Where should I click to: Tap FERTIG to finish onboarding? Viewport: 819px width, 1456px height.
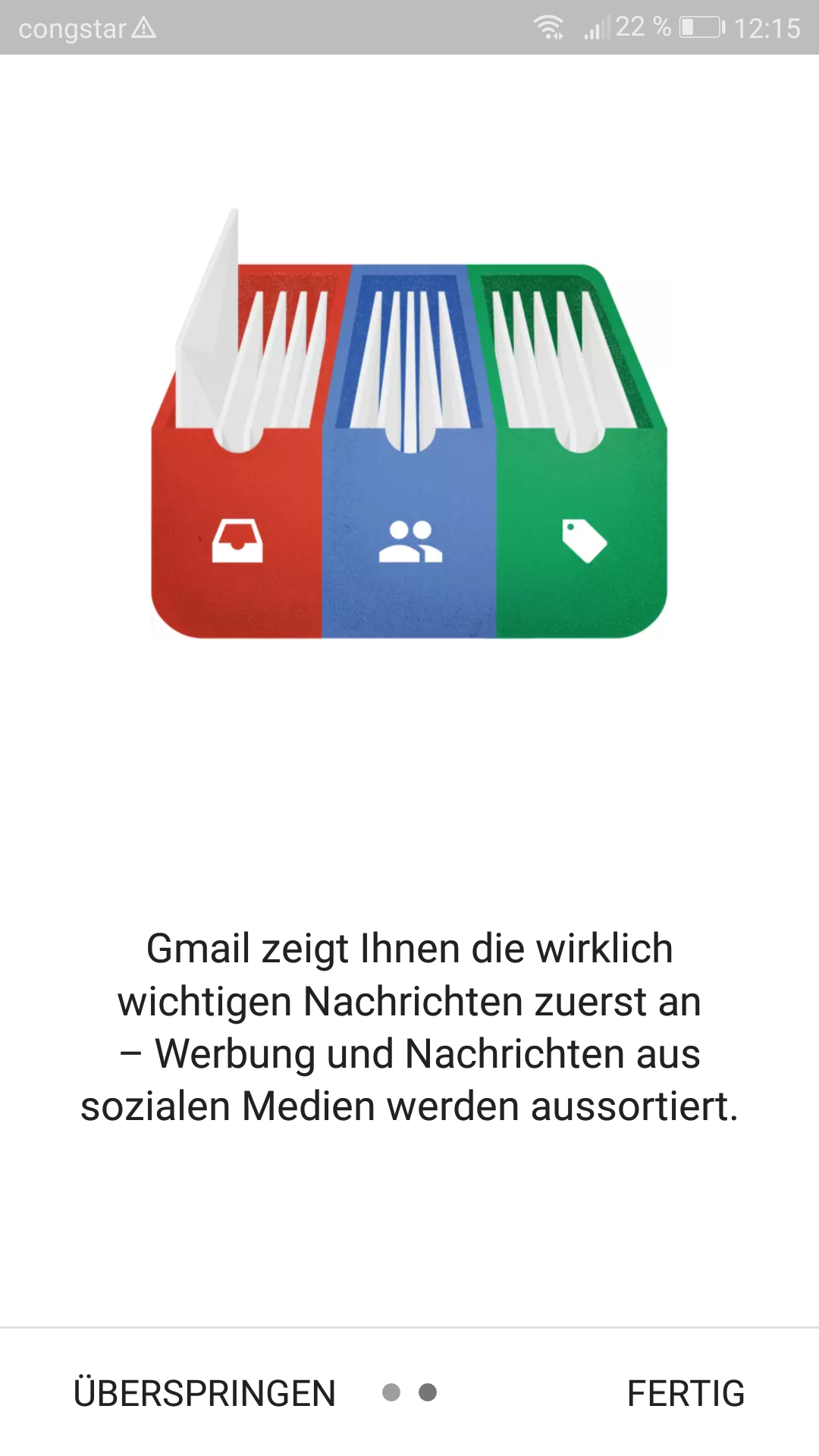[x=686, y=1394]
